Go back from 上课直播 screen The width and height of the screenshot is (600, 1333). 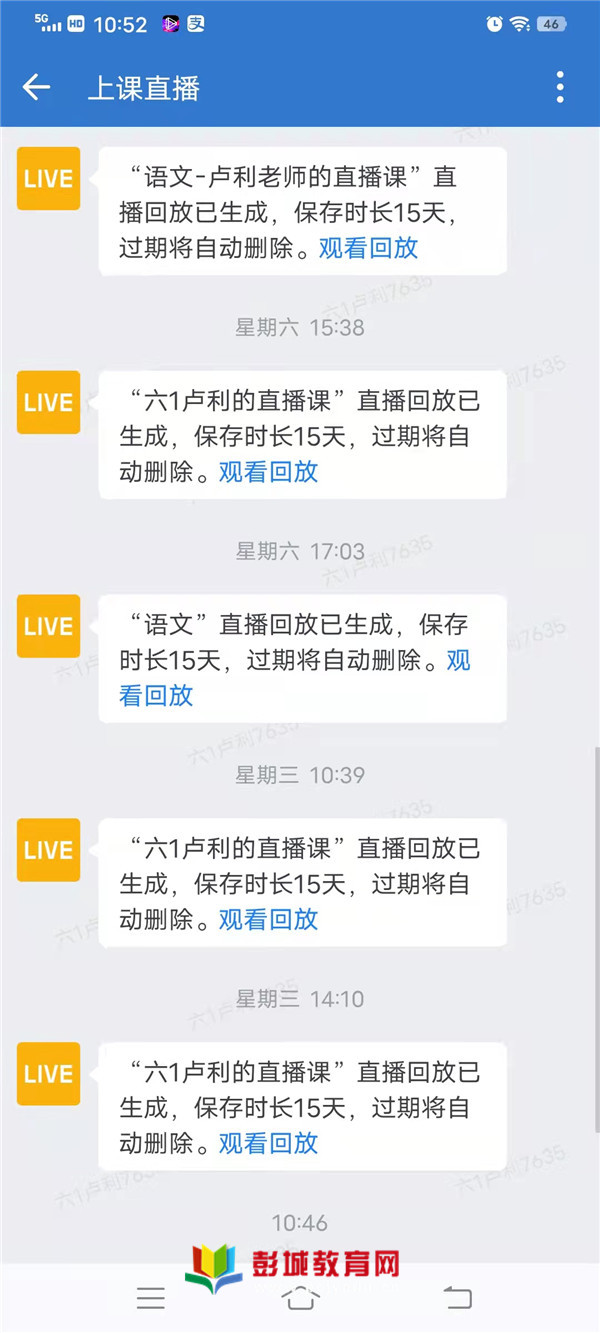coord(36,88)
